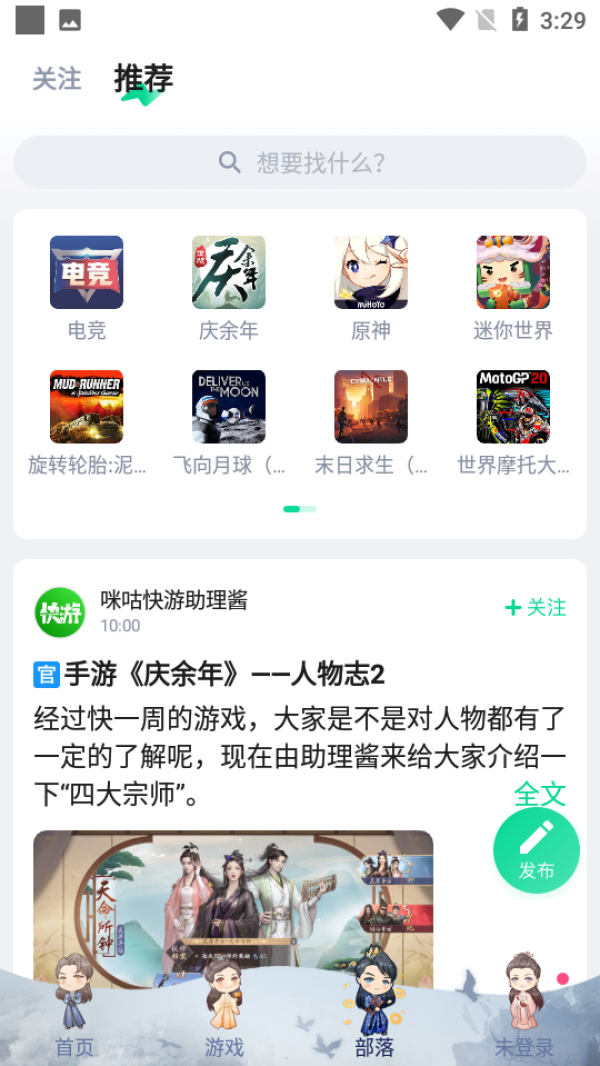600x1066 pixels.
Task: Select the 推荐 tab
Action: [143, 79]
